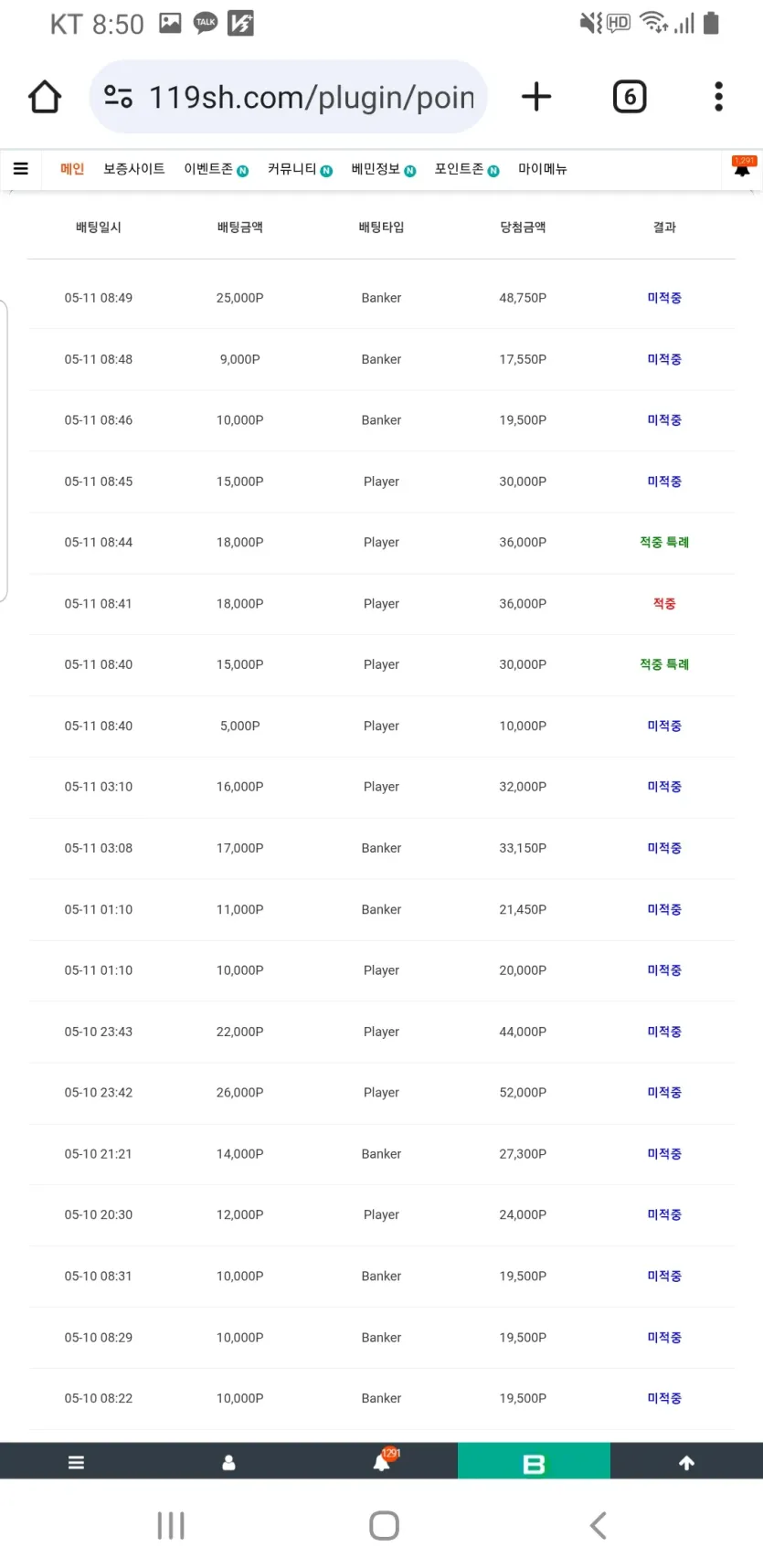
Task: Open the 마이메뉴 menu
Action: pos(543,169)
